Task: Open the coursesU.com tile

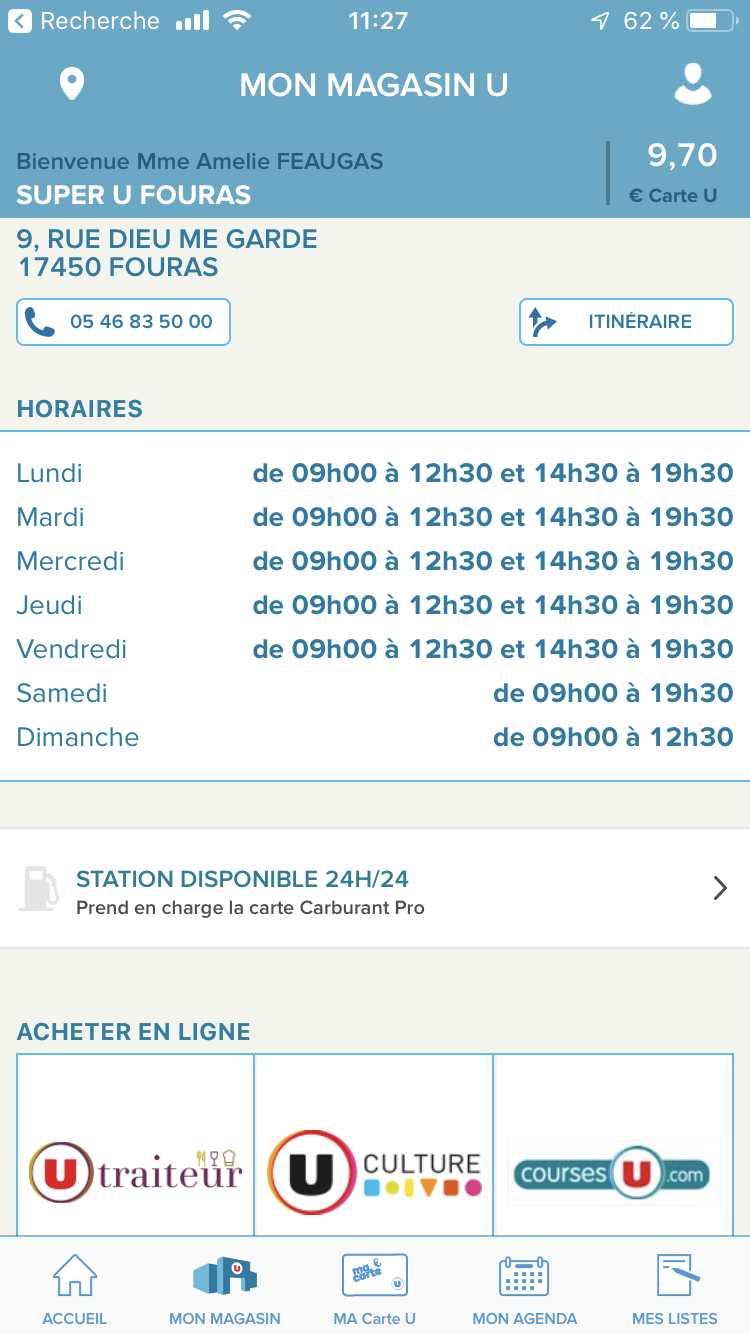Action: 613,1146
